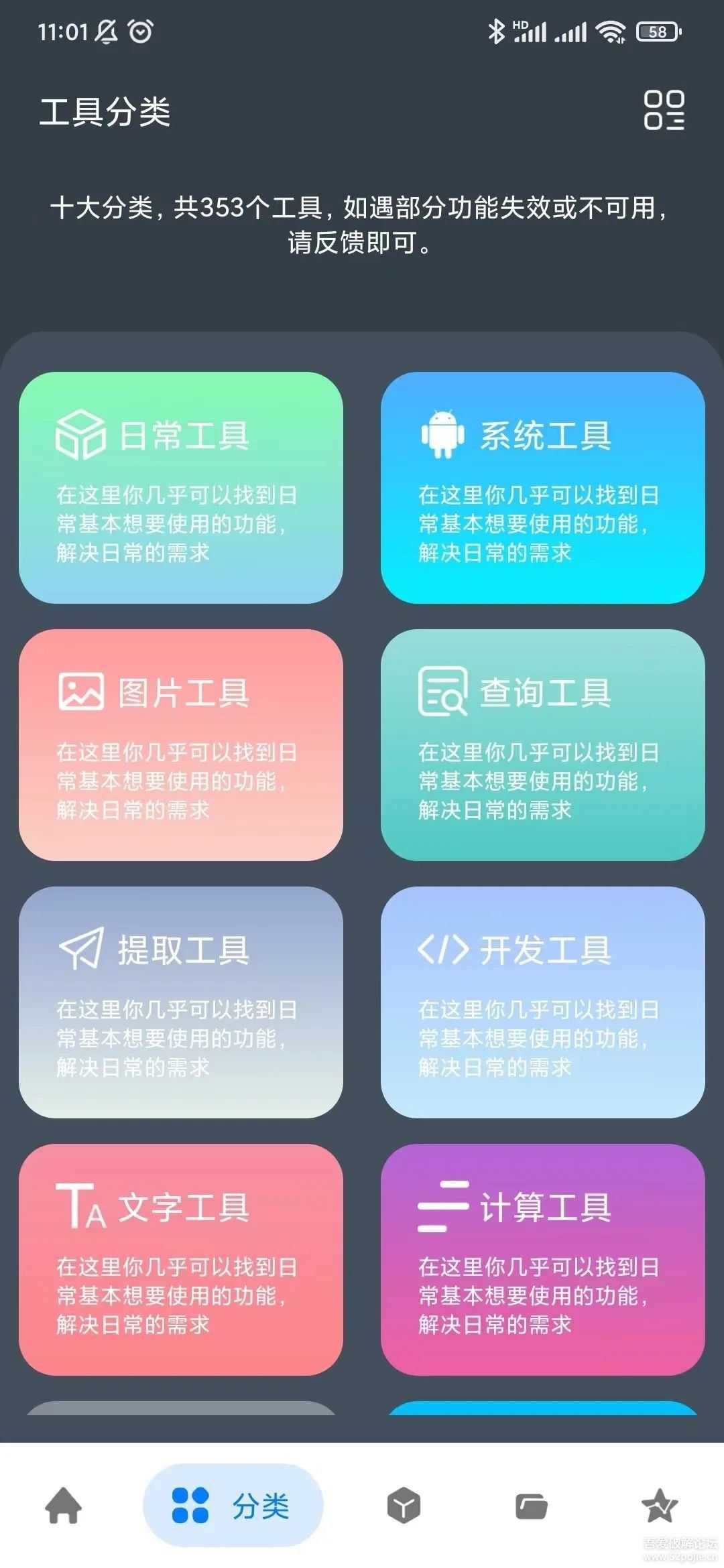Open the 计算工具 category card
Image resolution: width=724 pixels, height=1568 pixels.
(x=542, y=1259)
